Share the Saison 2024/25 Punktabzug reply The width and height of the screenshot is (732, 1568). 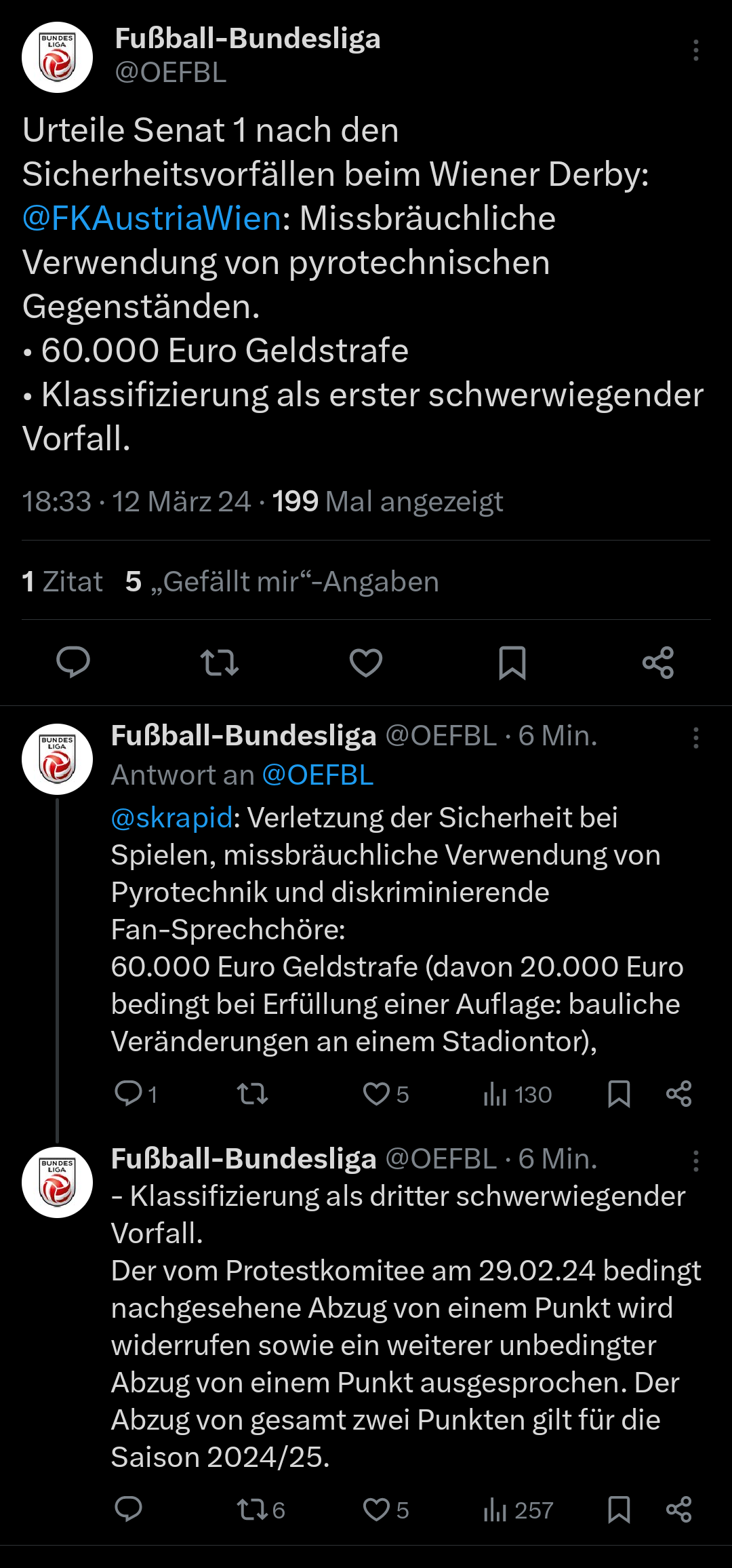pos(678,1510)
